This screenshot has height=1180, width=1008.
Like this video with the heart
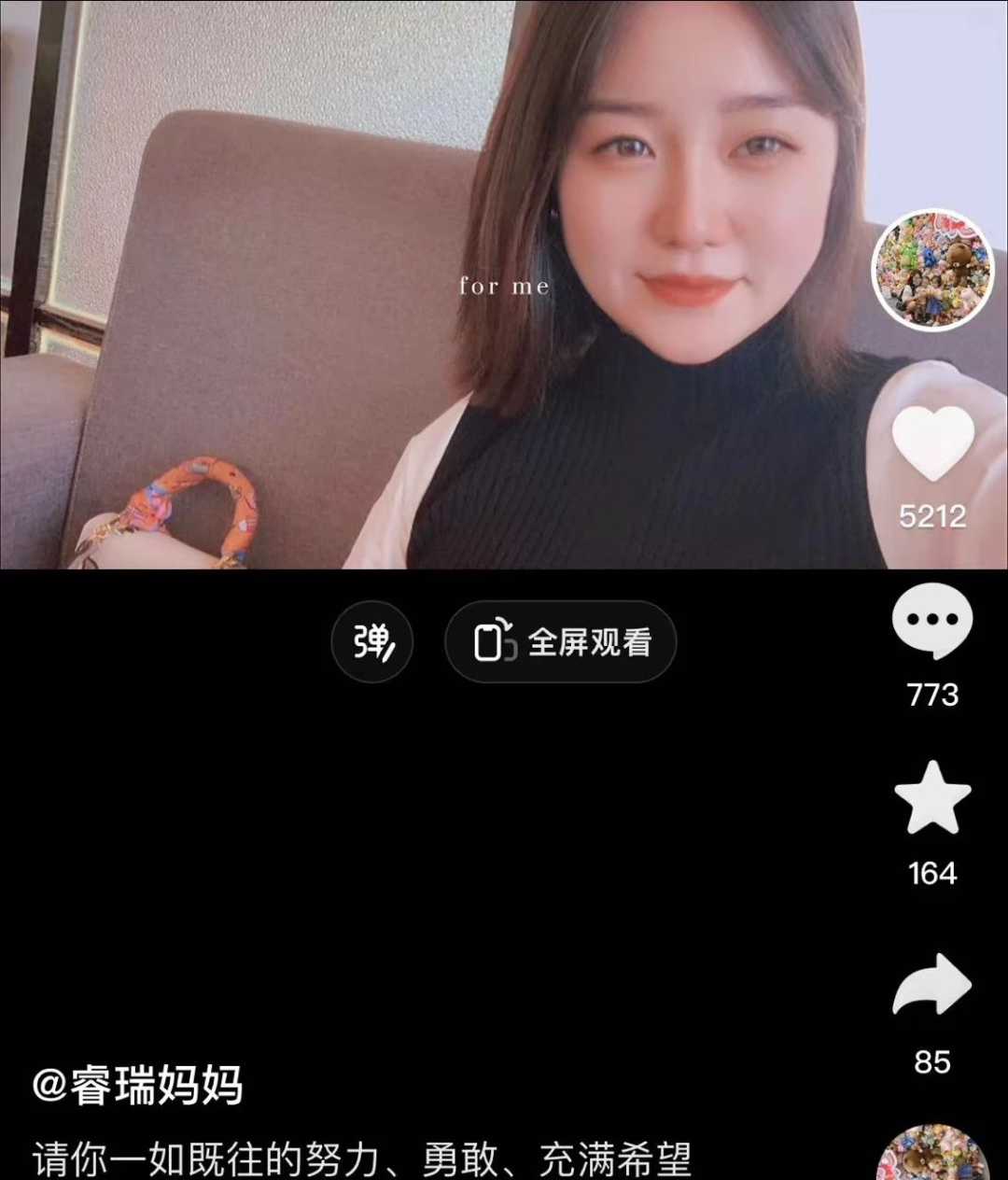pos(932,445)
